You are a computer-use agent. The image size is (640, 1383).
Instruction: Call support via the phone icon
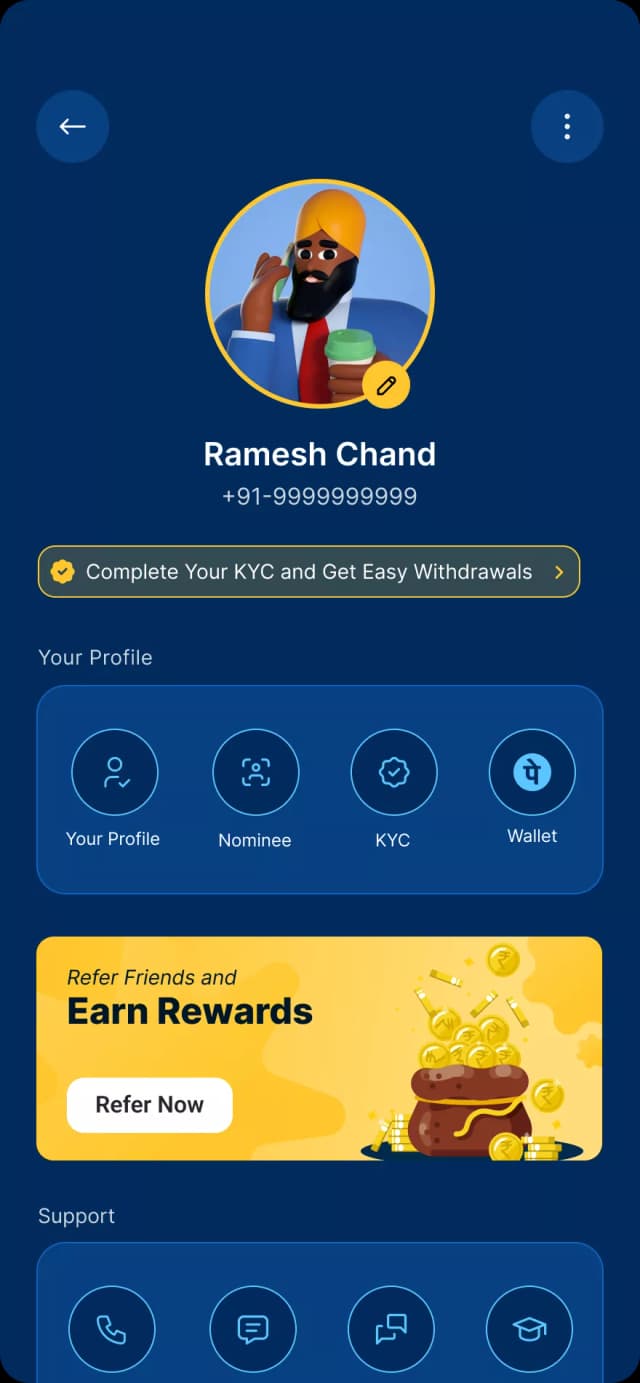point(112,1329)
